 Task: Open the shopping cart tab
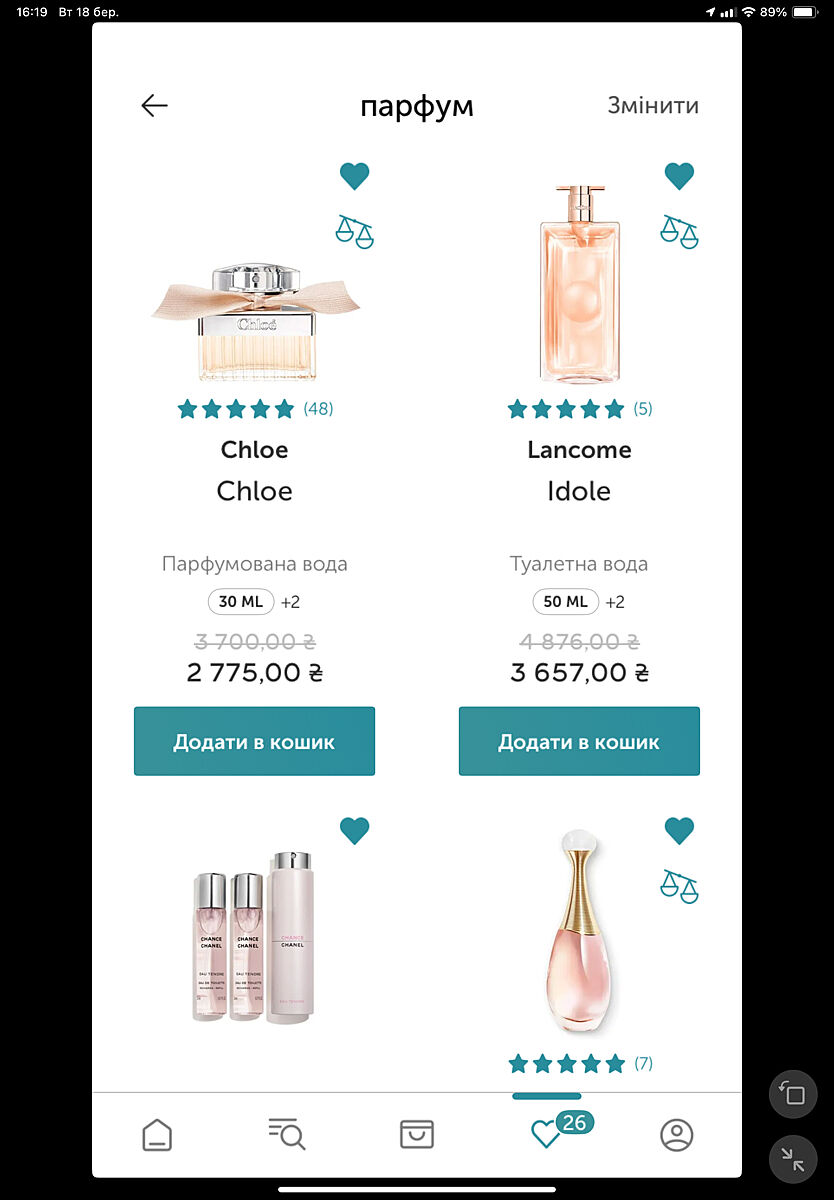(x=416, y=1134)
